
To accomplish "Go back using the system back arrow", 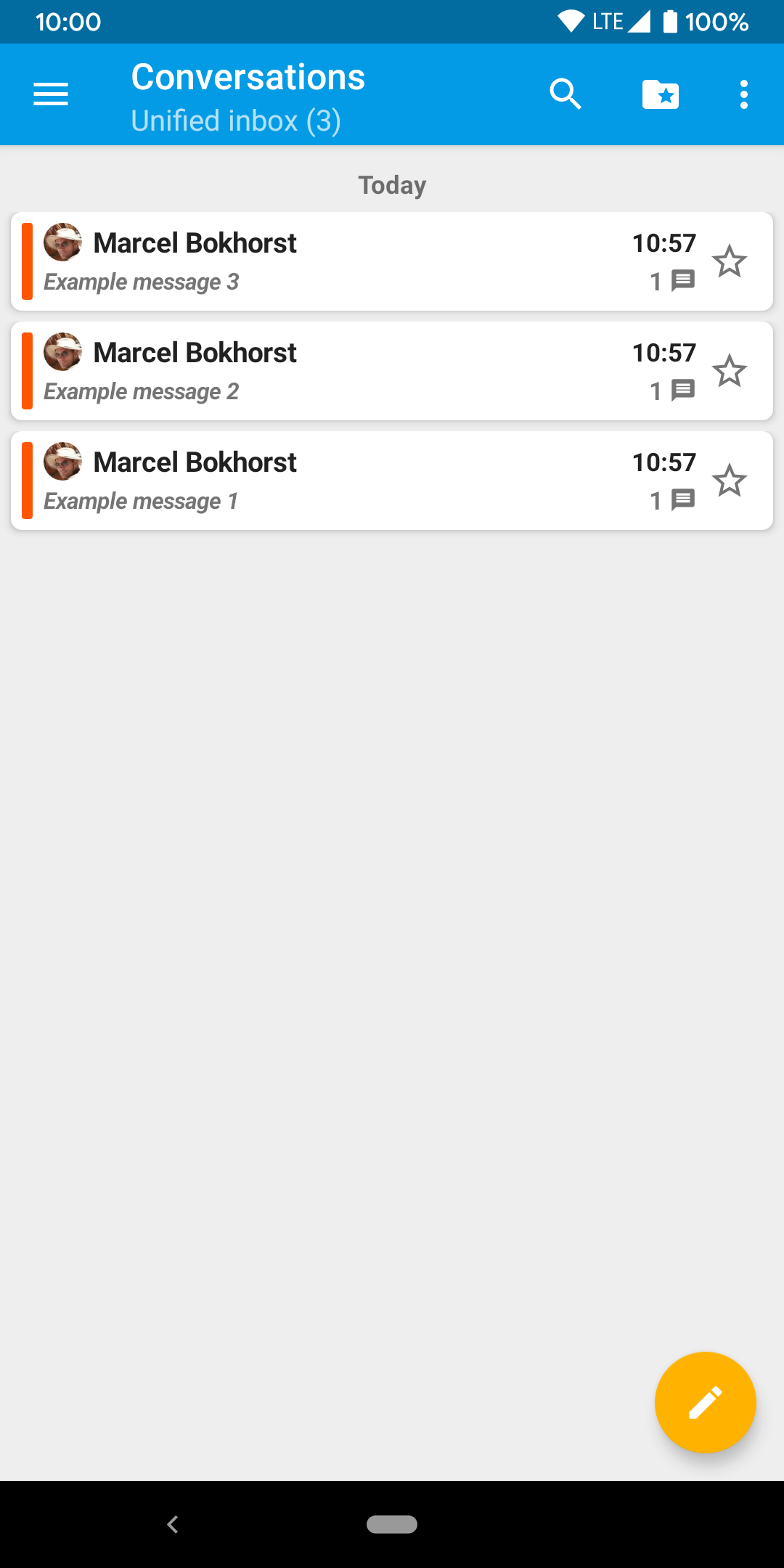I will 173,1524.
